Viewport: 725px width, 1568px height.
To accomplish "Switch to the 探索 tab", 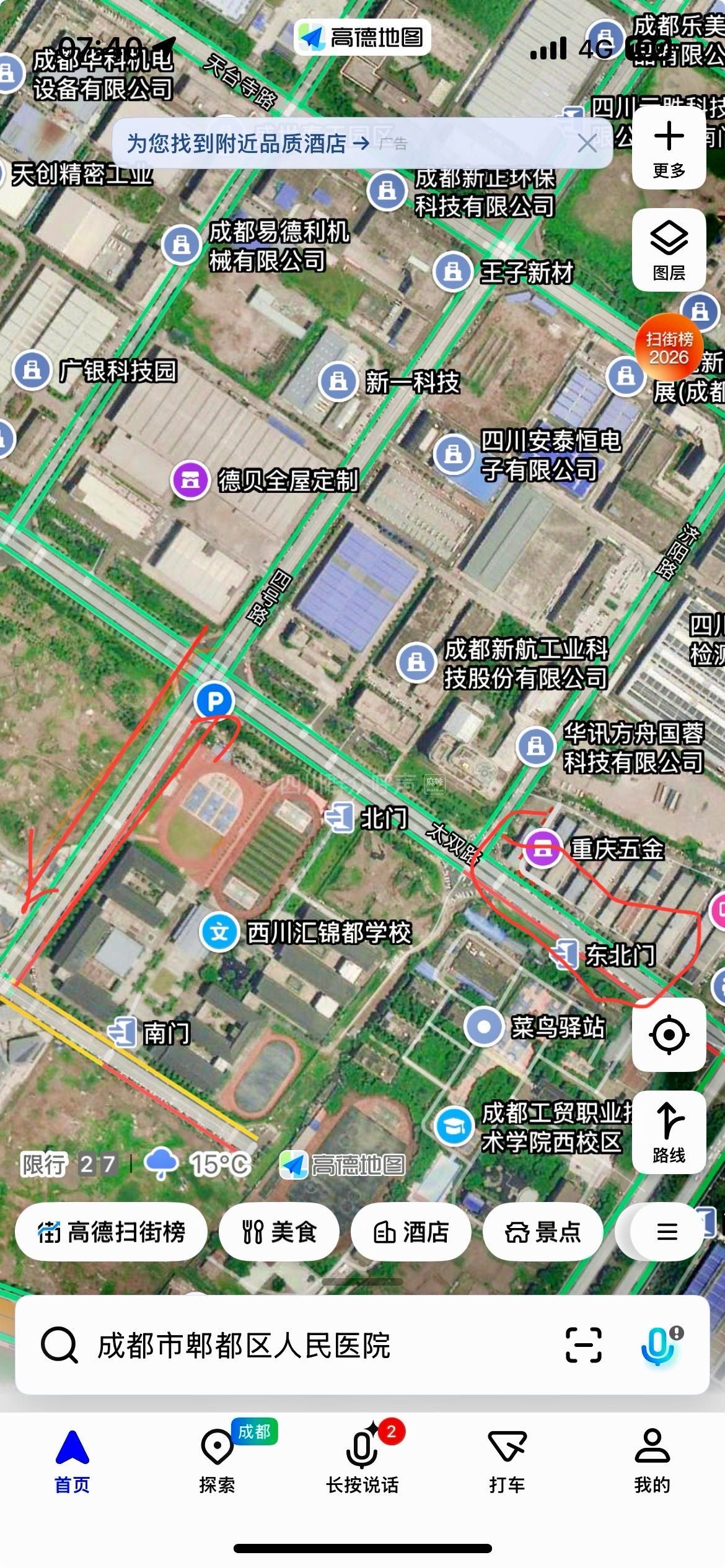I will [217, 1457].
